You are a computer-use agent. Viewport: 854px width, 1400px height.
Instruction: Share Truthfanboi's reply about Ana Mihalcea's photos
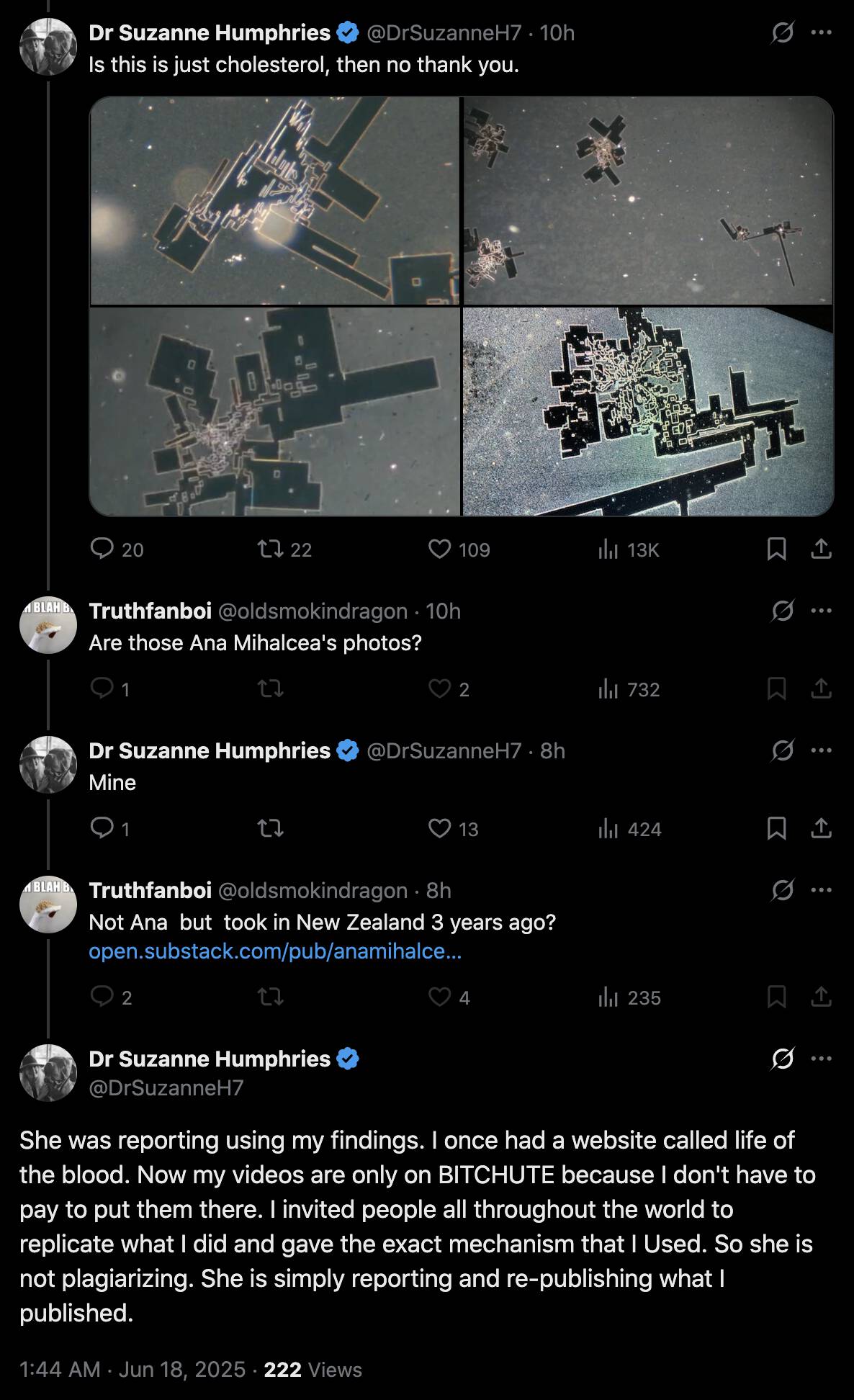(821, 689)
